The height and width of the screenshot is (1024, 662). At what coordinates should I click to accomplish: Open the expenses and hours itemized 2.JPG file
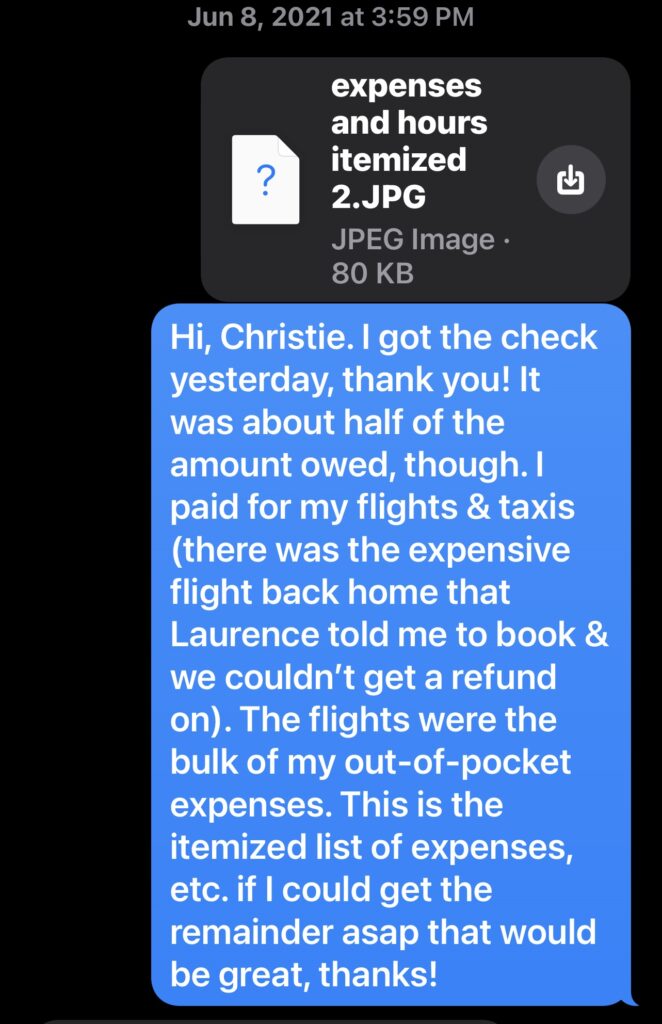(266, 180)
